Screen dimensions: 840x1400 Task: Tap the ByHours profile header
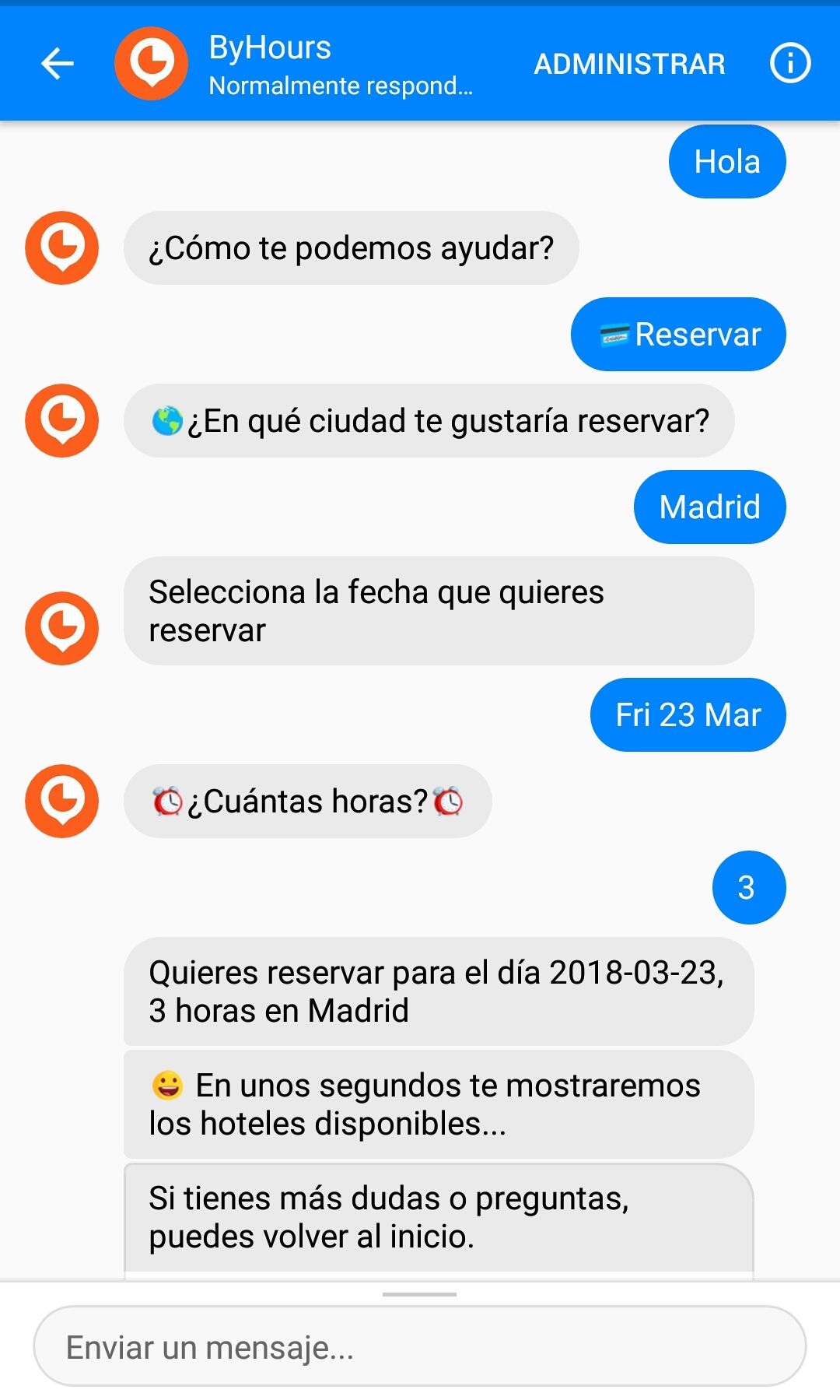point(294,64)
